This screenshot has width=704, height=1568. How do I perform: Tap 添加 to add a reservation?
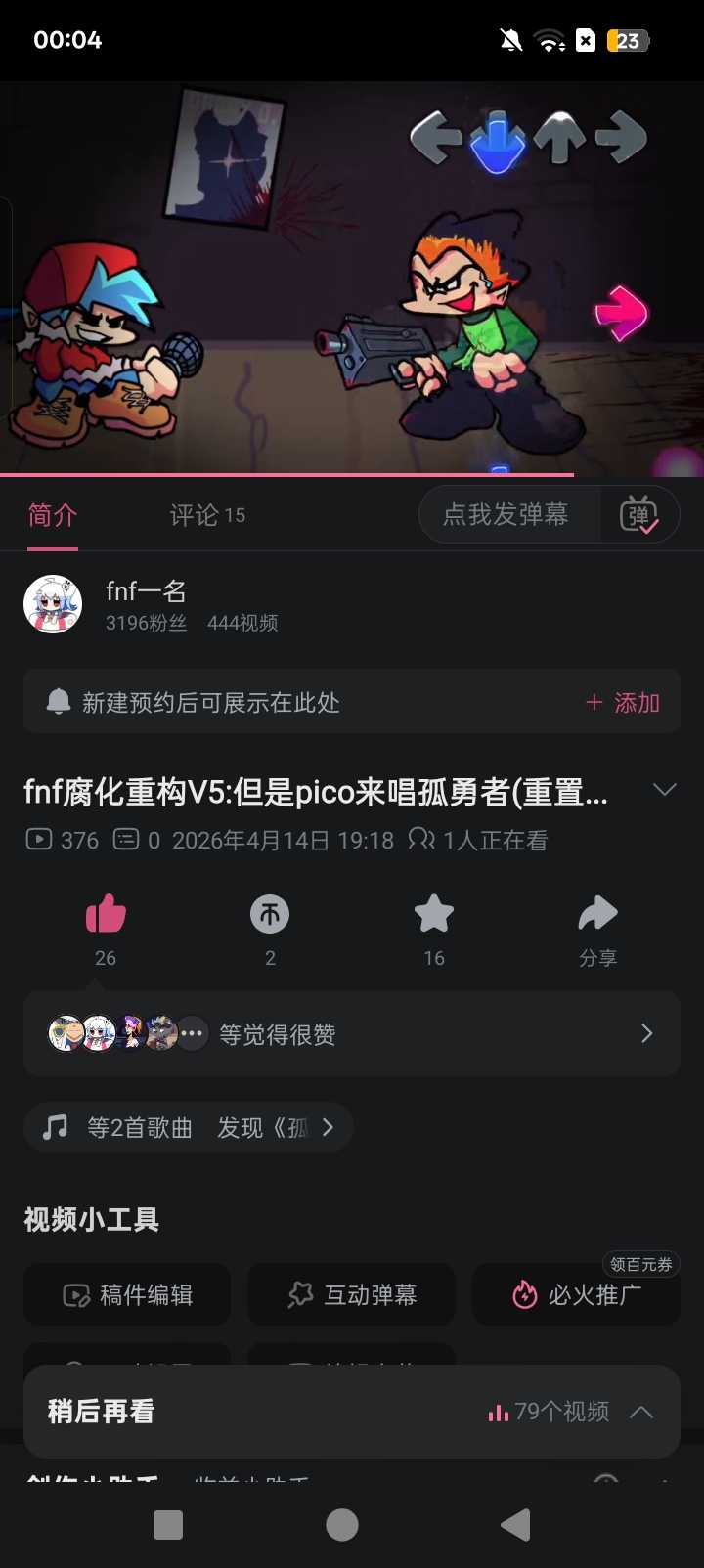[623, 703]
